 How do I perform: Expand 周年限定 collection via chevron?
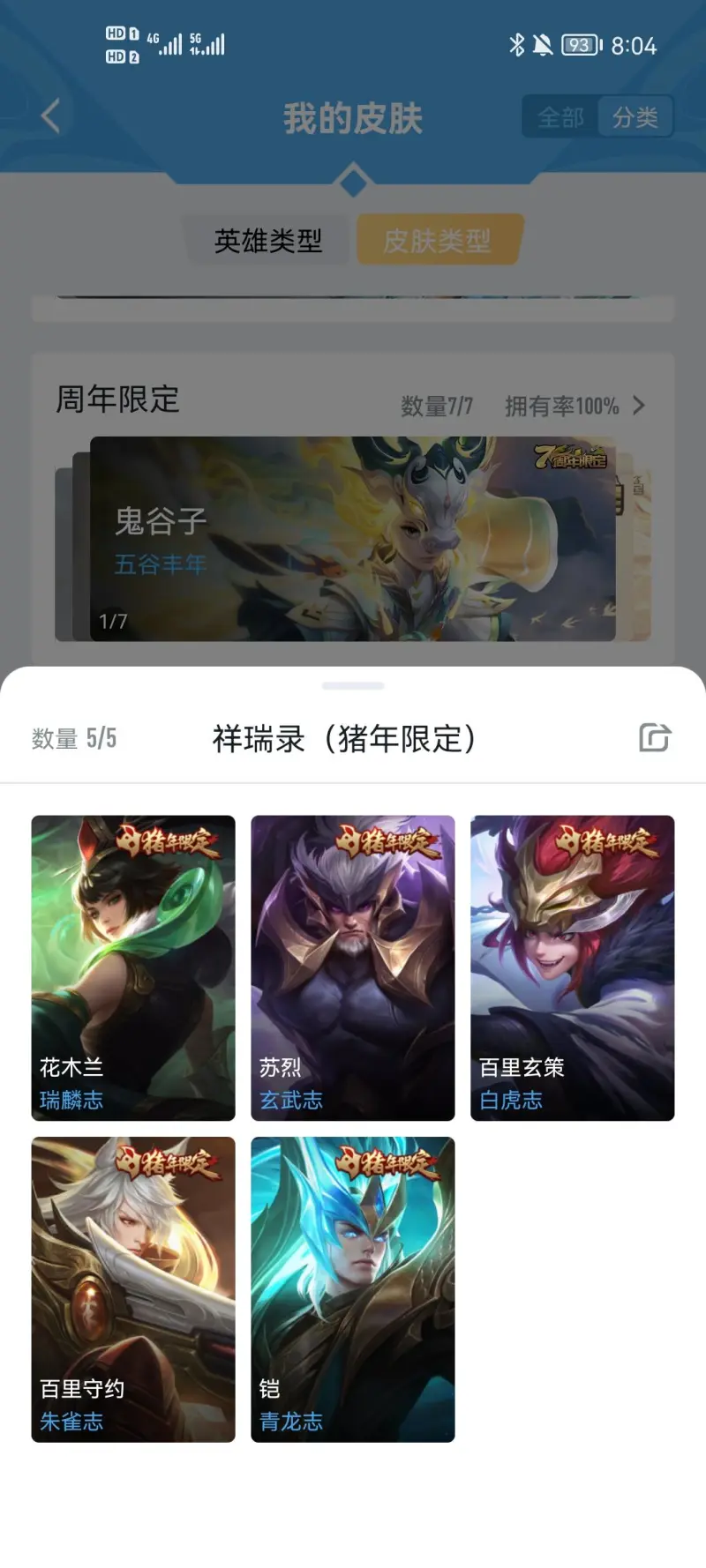pos(639,406)
